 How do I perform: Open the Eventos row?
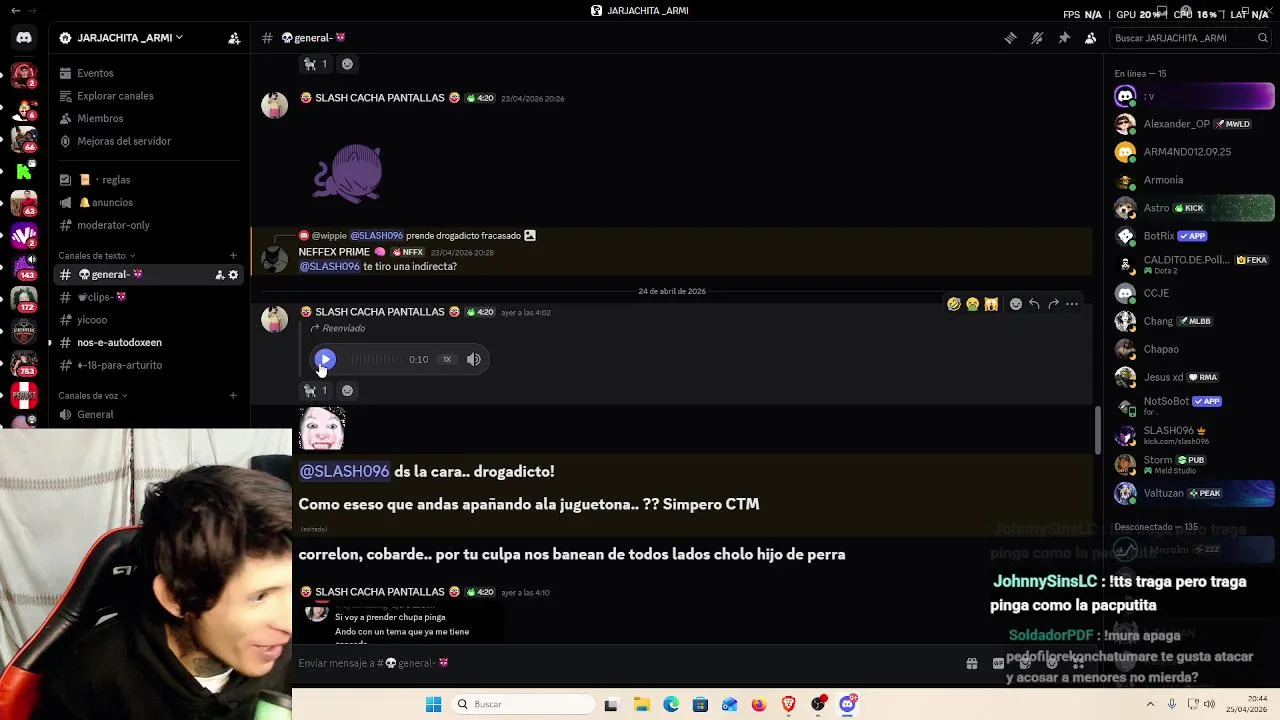coord(95,73)
